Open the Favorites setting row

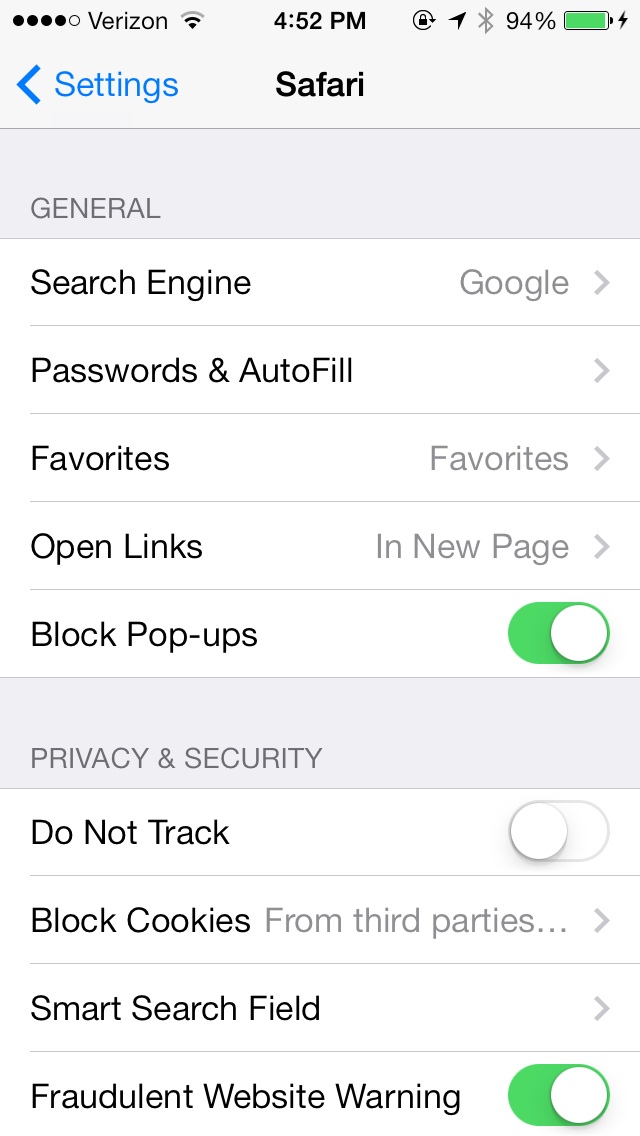[x=320, y=458]
